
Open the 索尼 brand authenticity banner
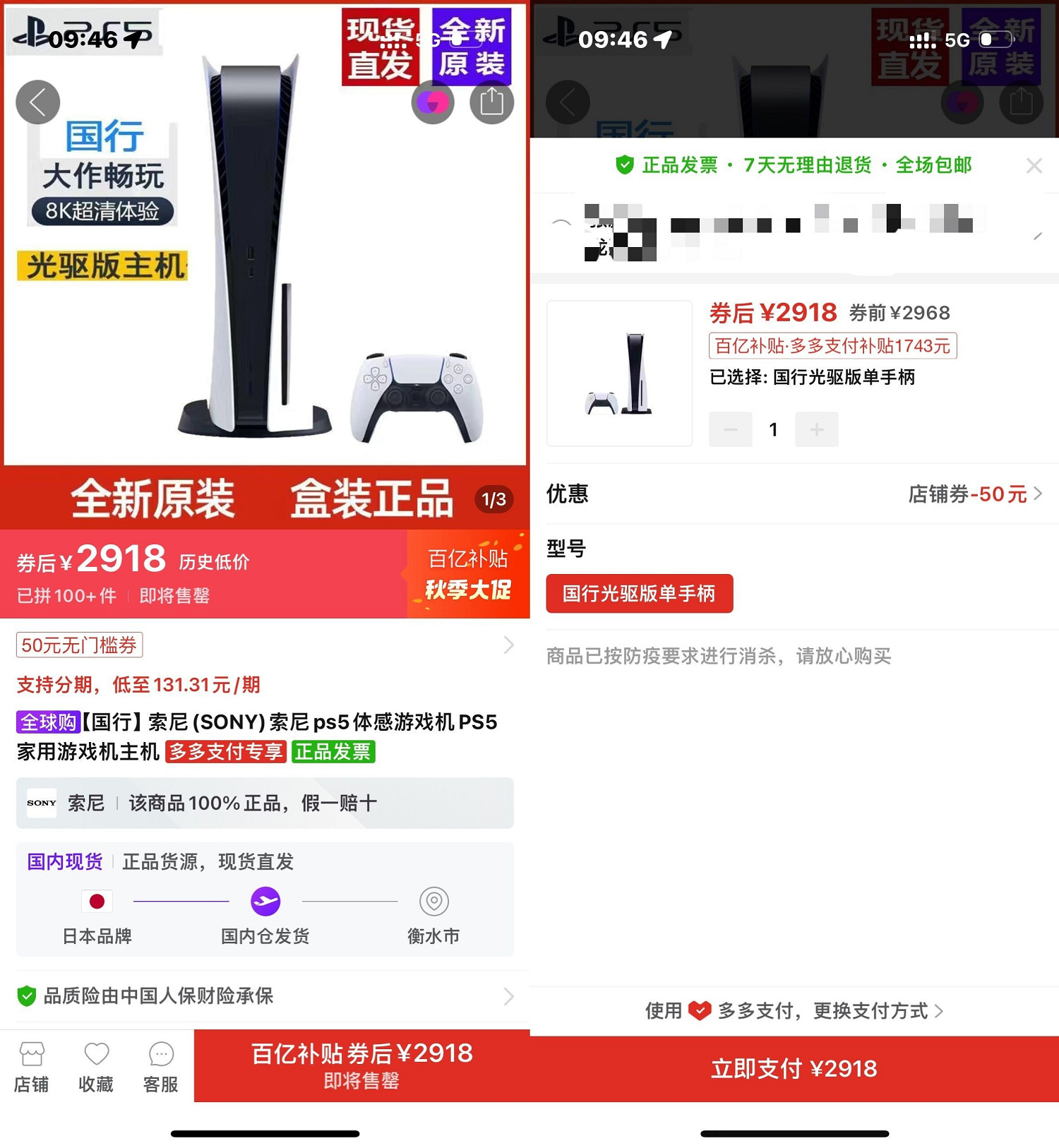click(265, 803)
